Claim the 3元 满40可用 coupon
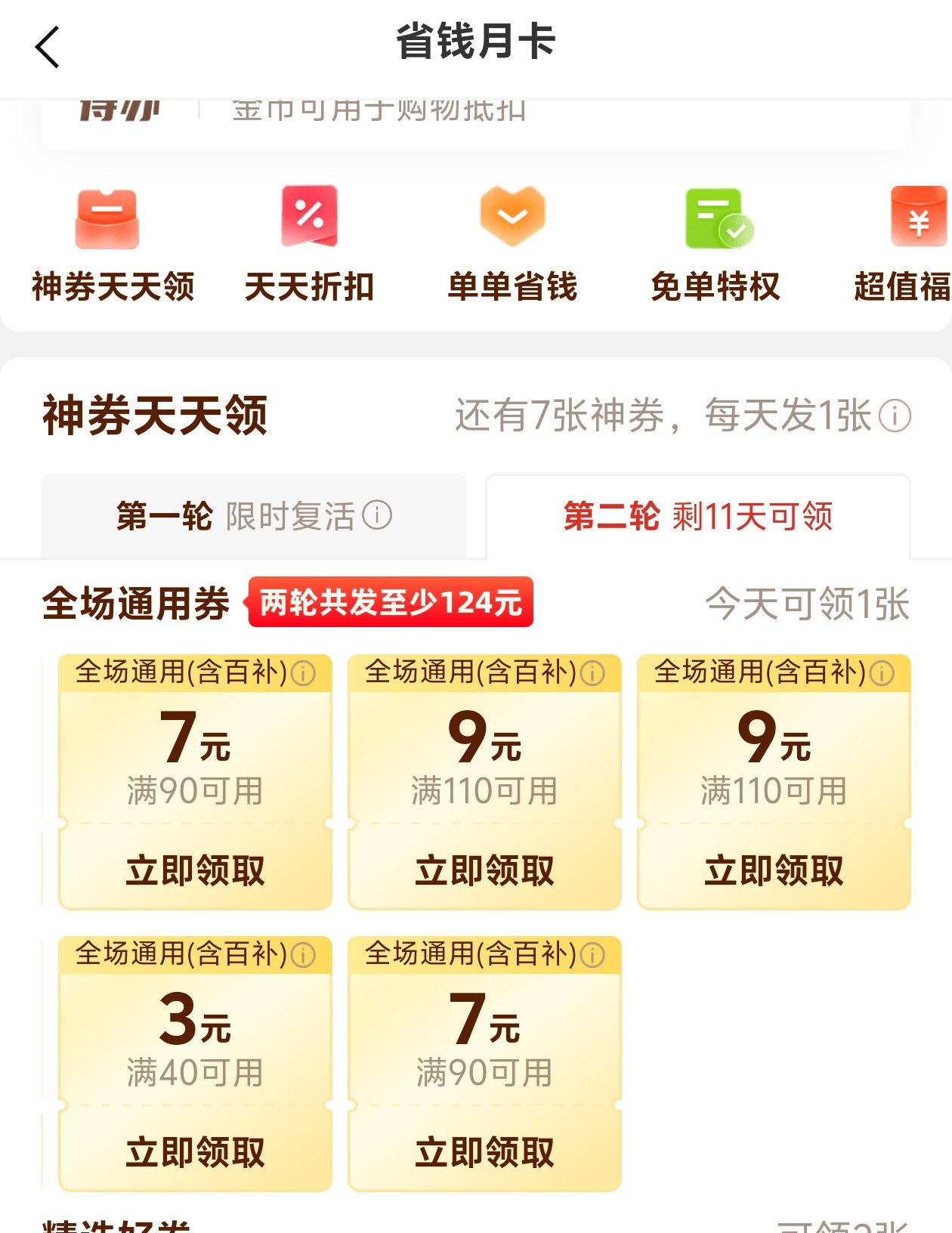The height and width of the screenshot is (1233, 952). click(195, 1152)
